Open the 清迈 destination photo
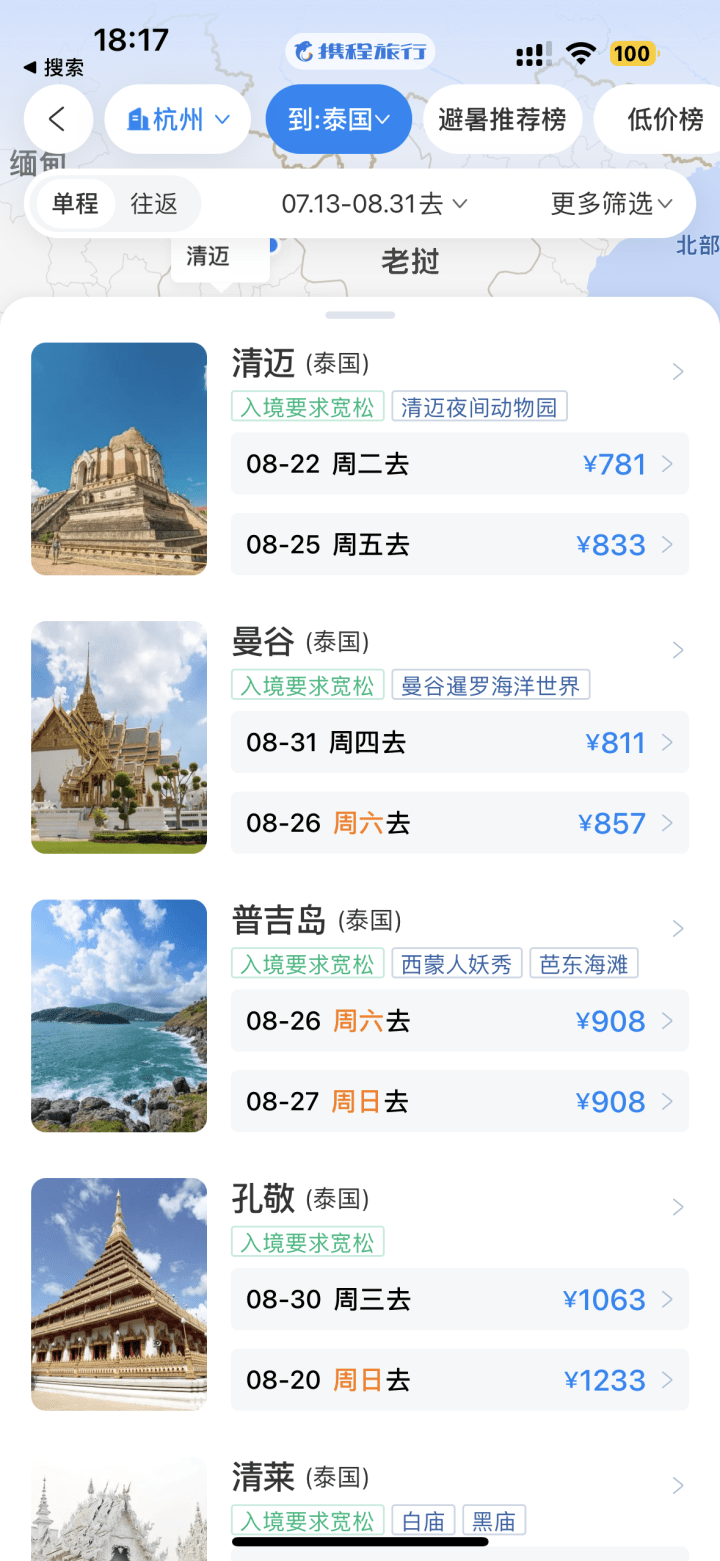Screen dimensions: 720x1561 click(x=119, y=459)
